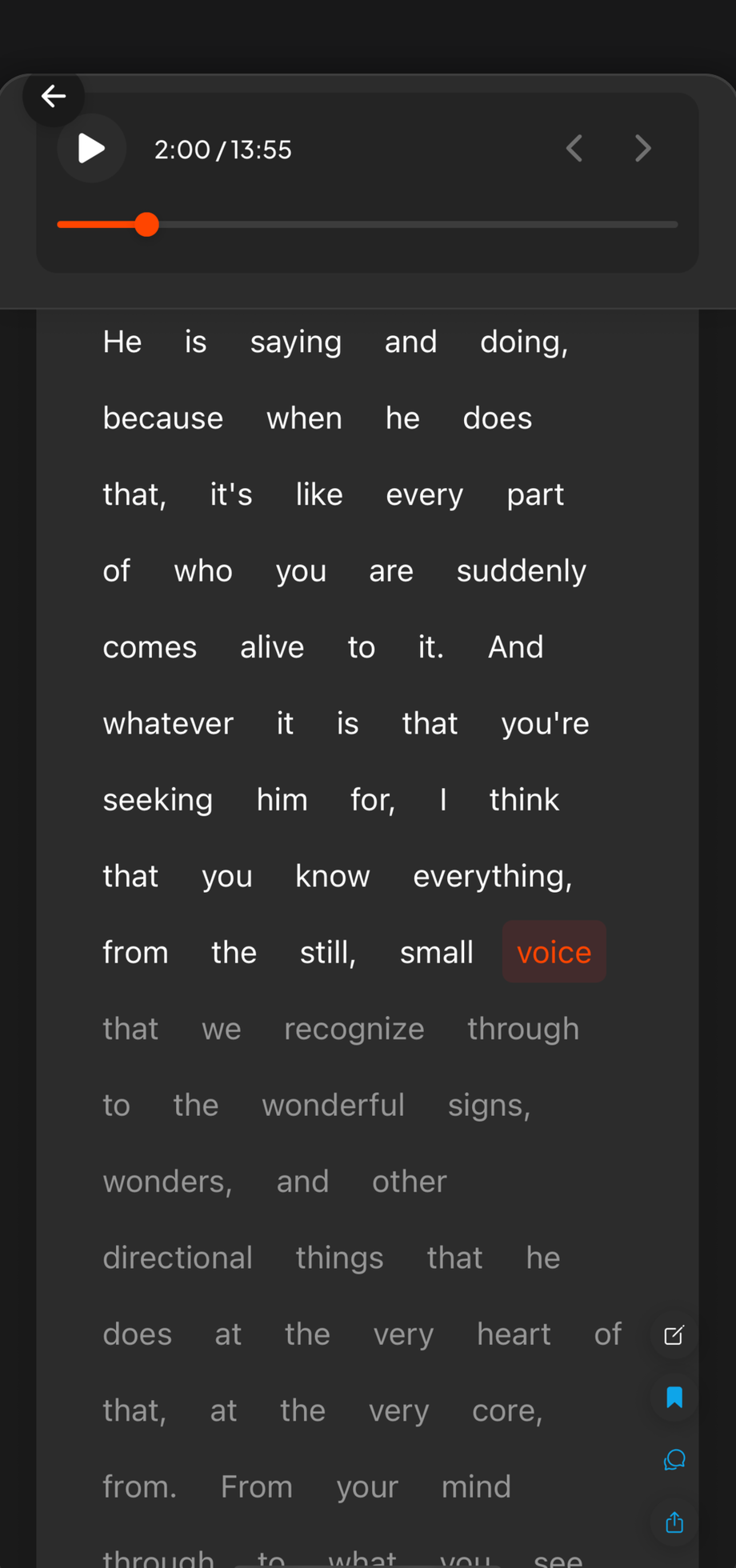Open the note editing icon
Viewport: 736px width, 1568px height.
(x=674, y=1334)
